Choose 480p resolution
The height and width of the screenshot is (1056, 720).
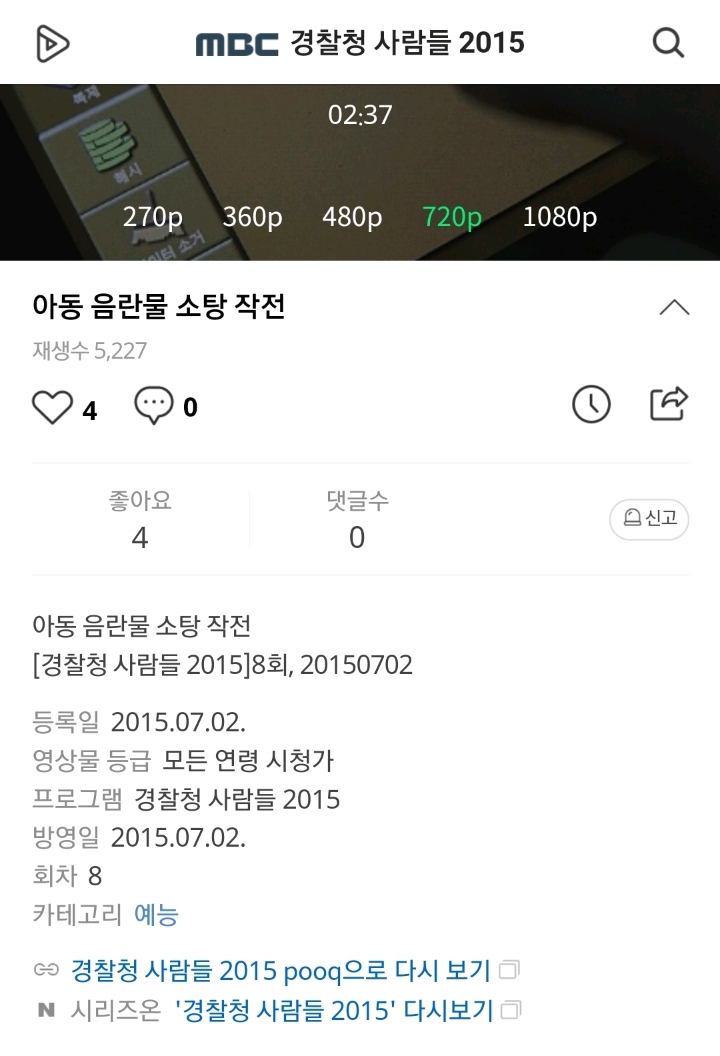(352, 217)
